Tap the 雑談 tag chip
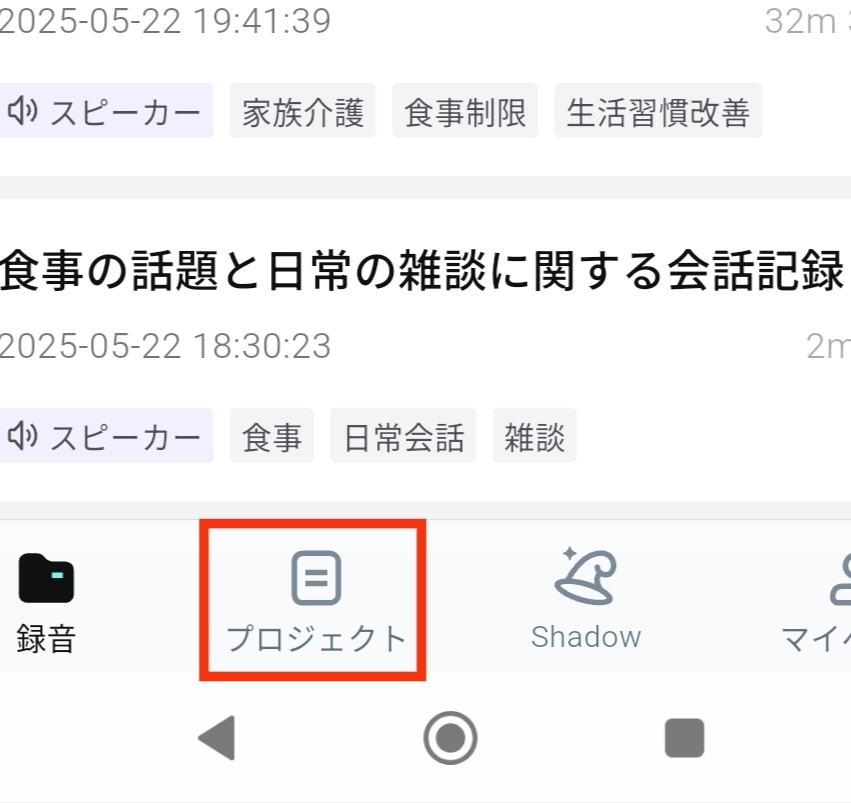 click(534, 437)
